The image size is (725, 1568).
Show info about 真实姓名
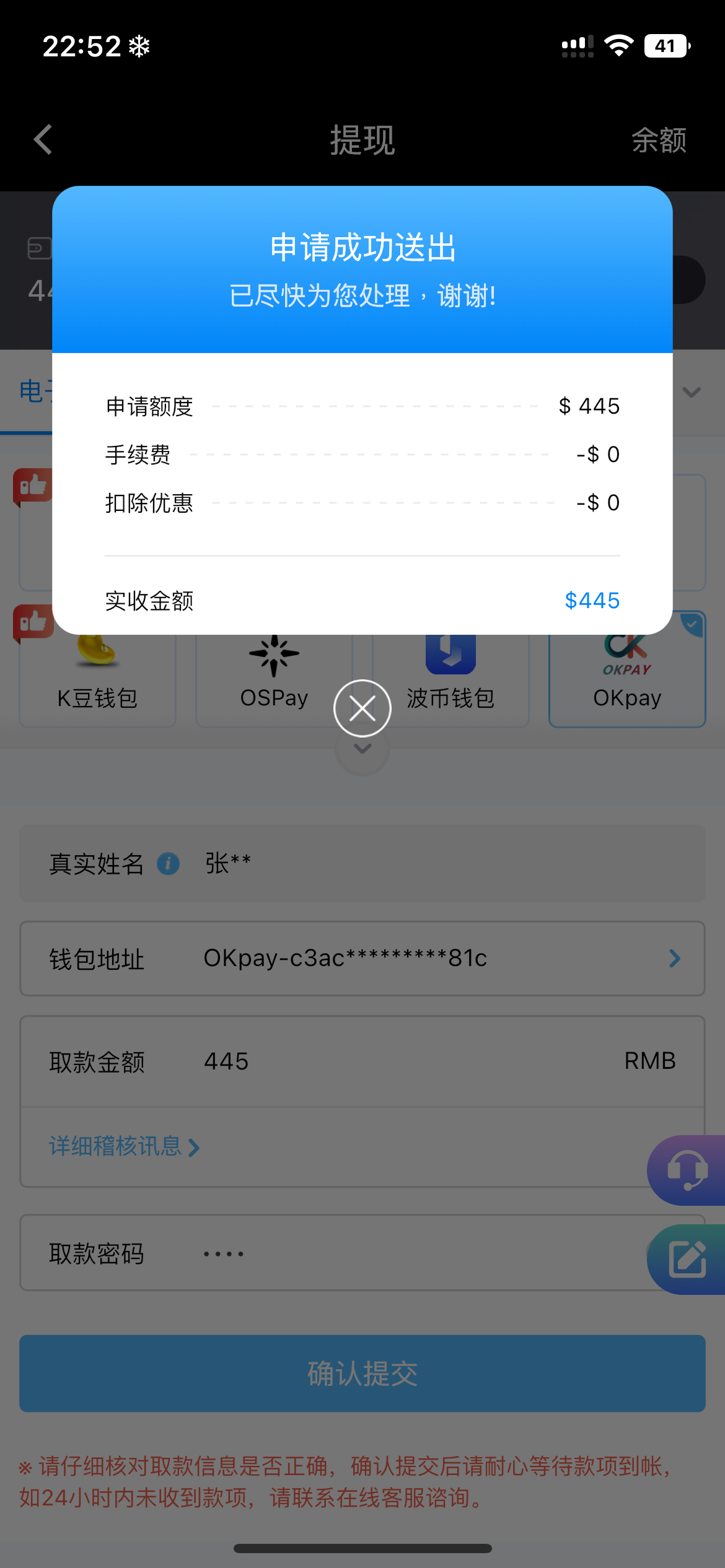pyautogui.click(x=168, y=863)
